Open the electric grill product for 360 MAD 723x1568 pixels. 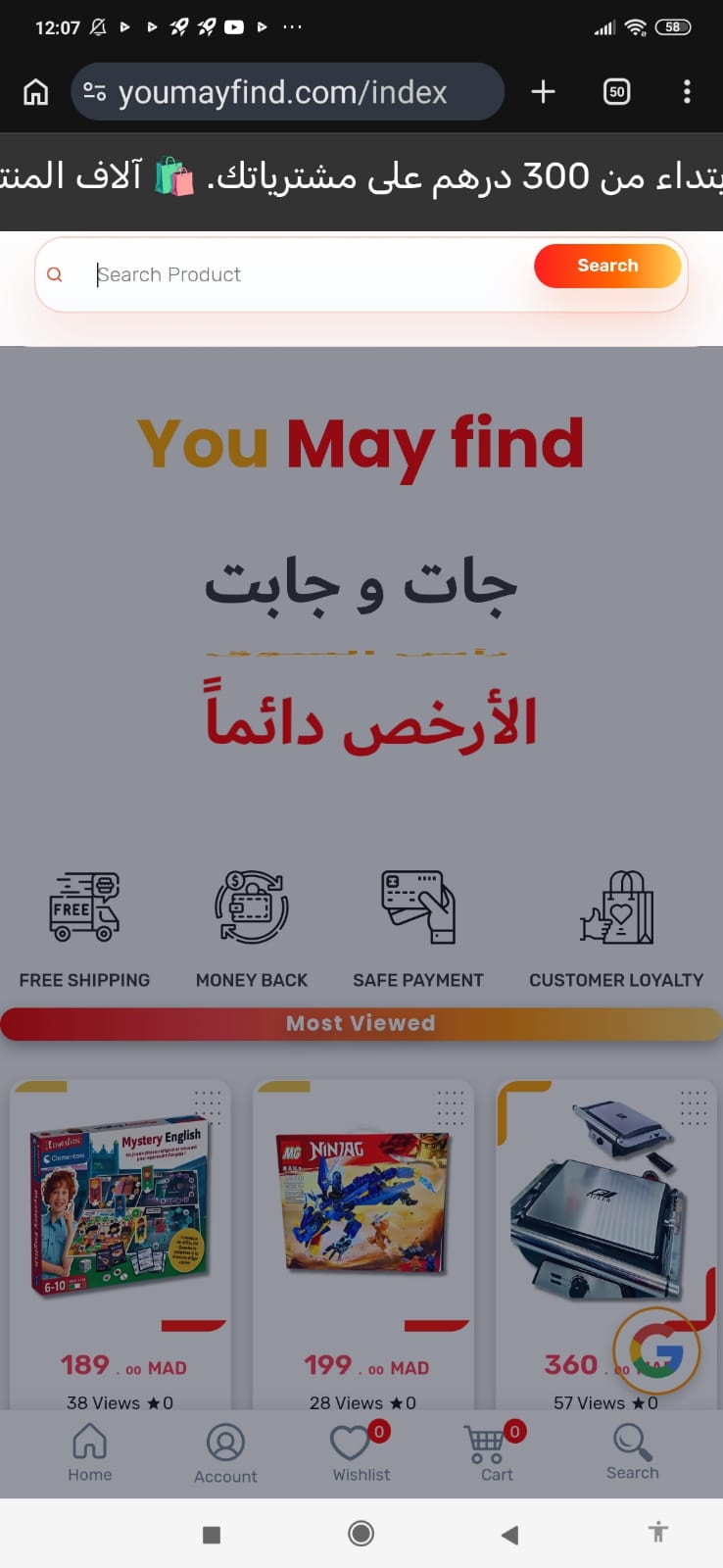[598, 1205]
